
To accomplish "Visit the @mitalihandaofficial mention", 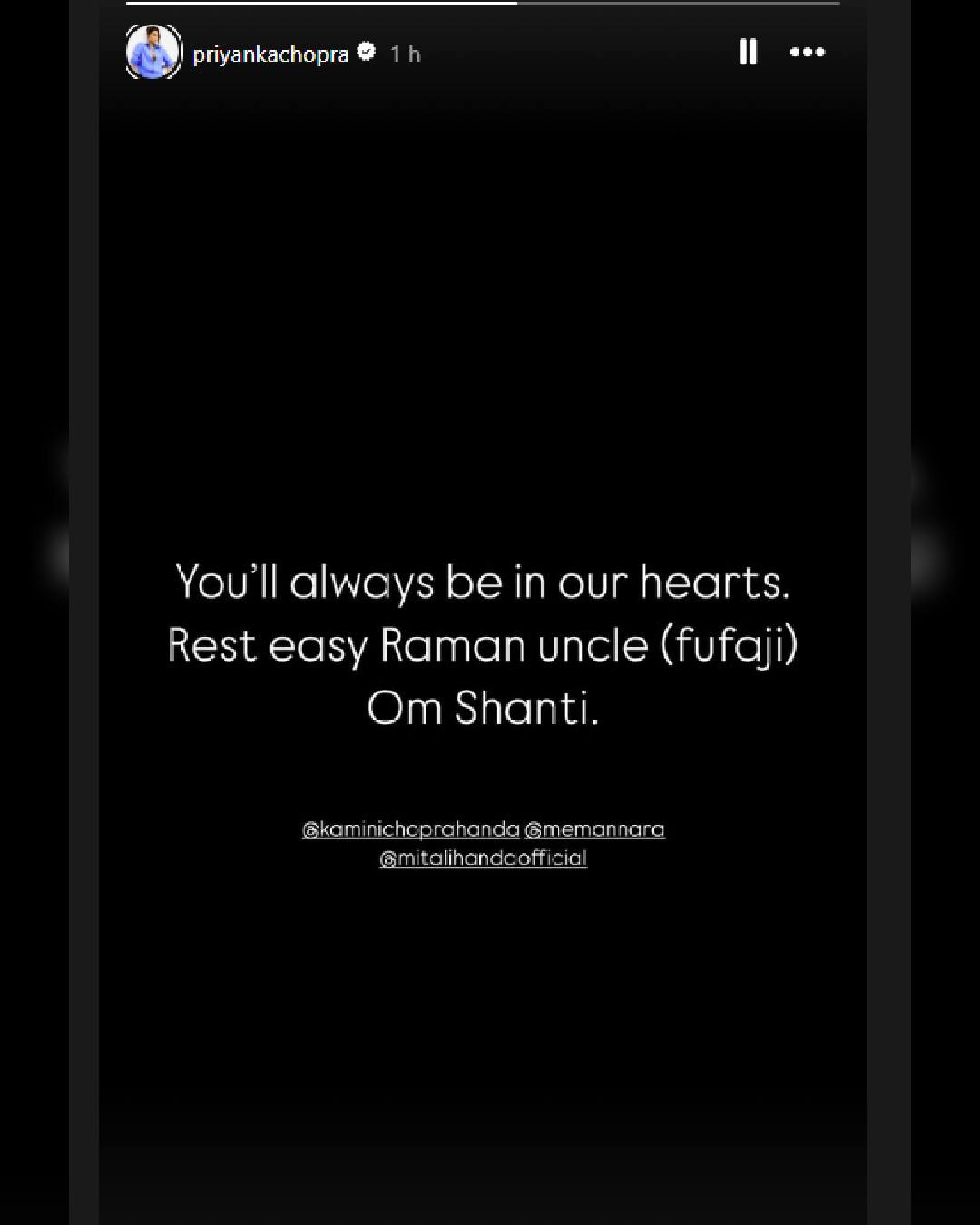I will (484, 858).
